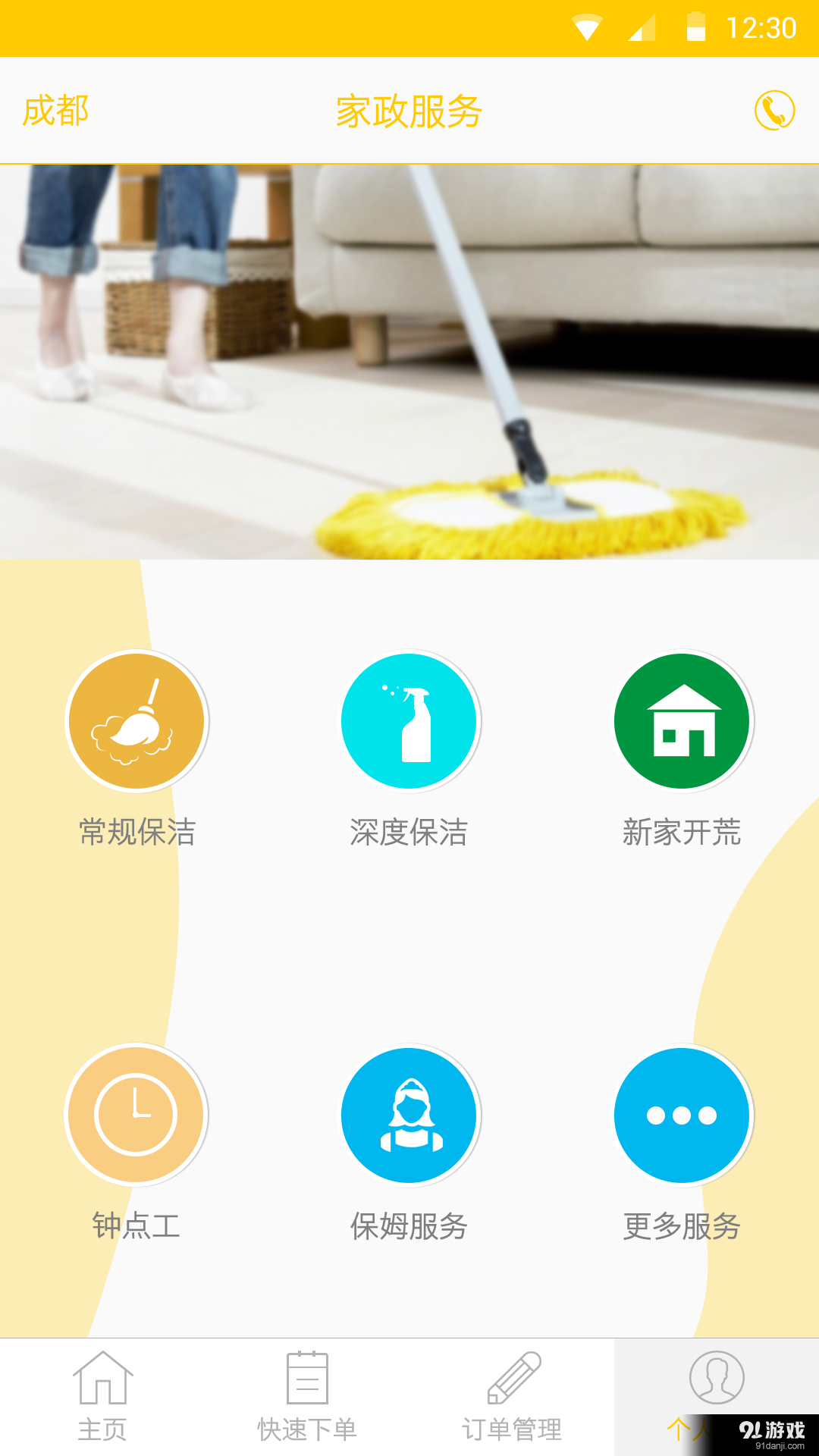This screenshot has width=819, height=1456.
Task: Open 深度保洁 spray bottle icon
Action: pyautogui.click(x=409, y=720)
